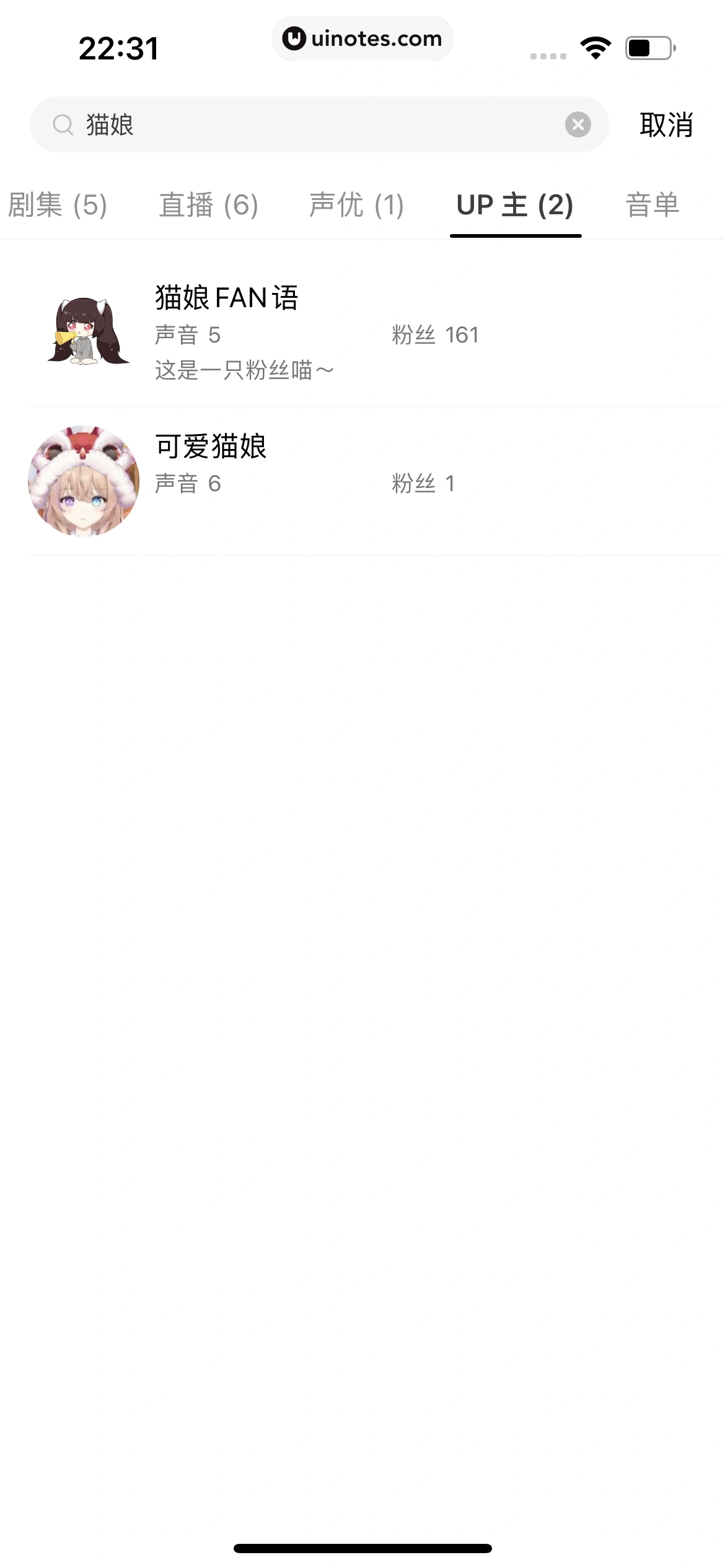The height and width of the screenshot is (1568, 725).
Task: Click the 粉丝 161 follower count
Action: coord(434,336)
